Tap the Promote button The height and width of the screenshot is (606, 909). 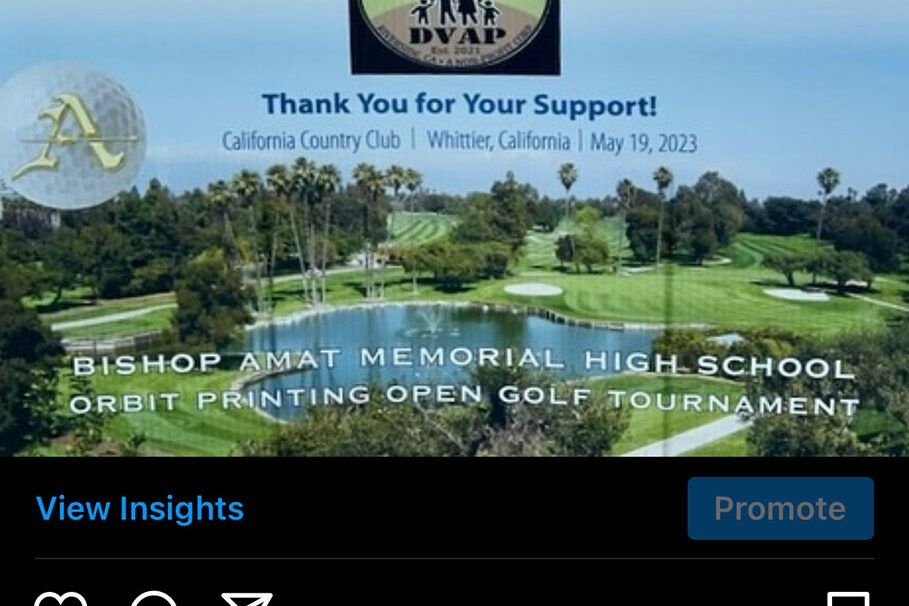780,508
